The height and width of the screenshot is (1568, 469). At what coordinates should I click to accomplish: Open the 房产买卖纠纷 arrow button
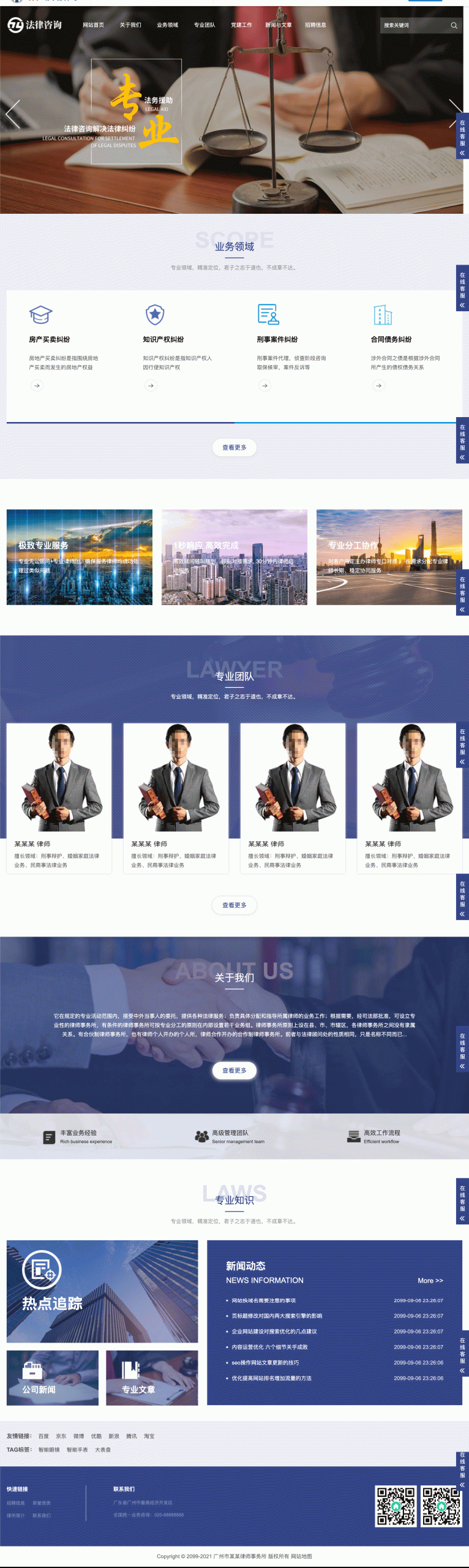pyautogui.click(x=37, y=385)
